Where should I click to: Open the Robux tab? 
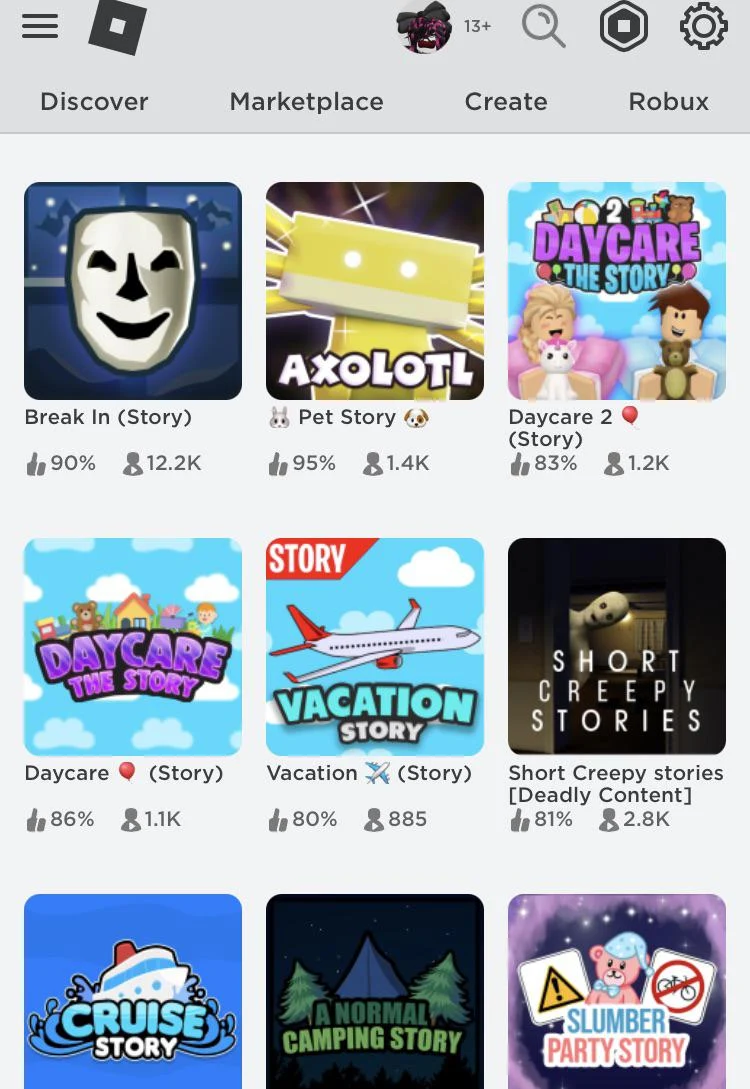coord(668,101)
